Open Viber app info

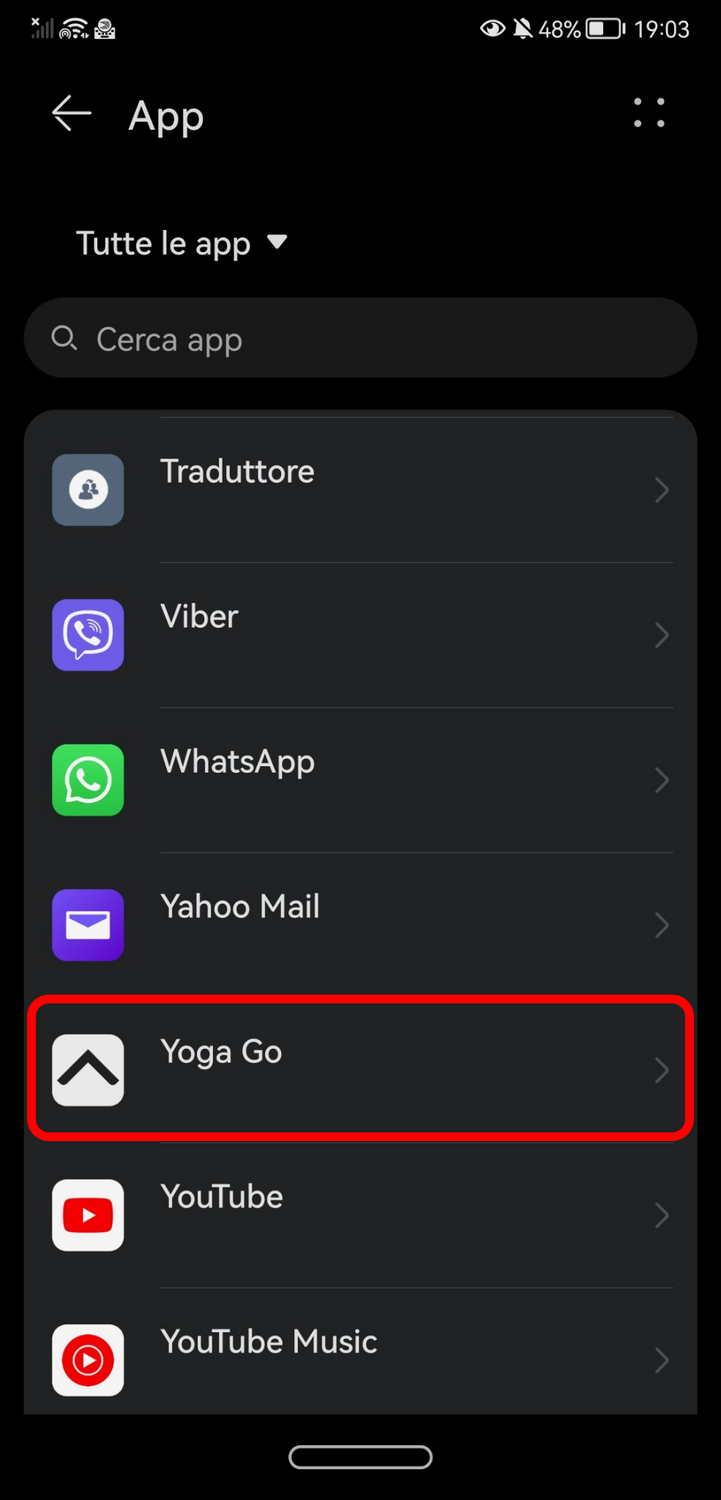pyautogui.click(x=360, y=635)
